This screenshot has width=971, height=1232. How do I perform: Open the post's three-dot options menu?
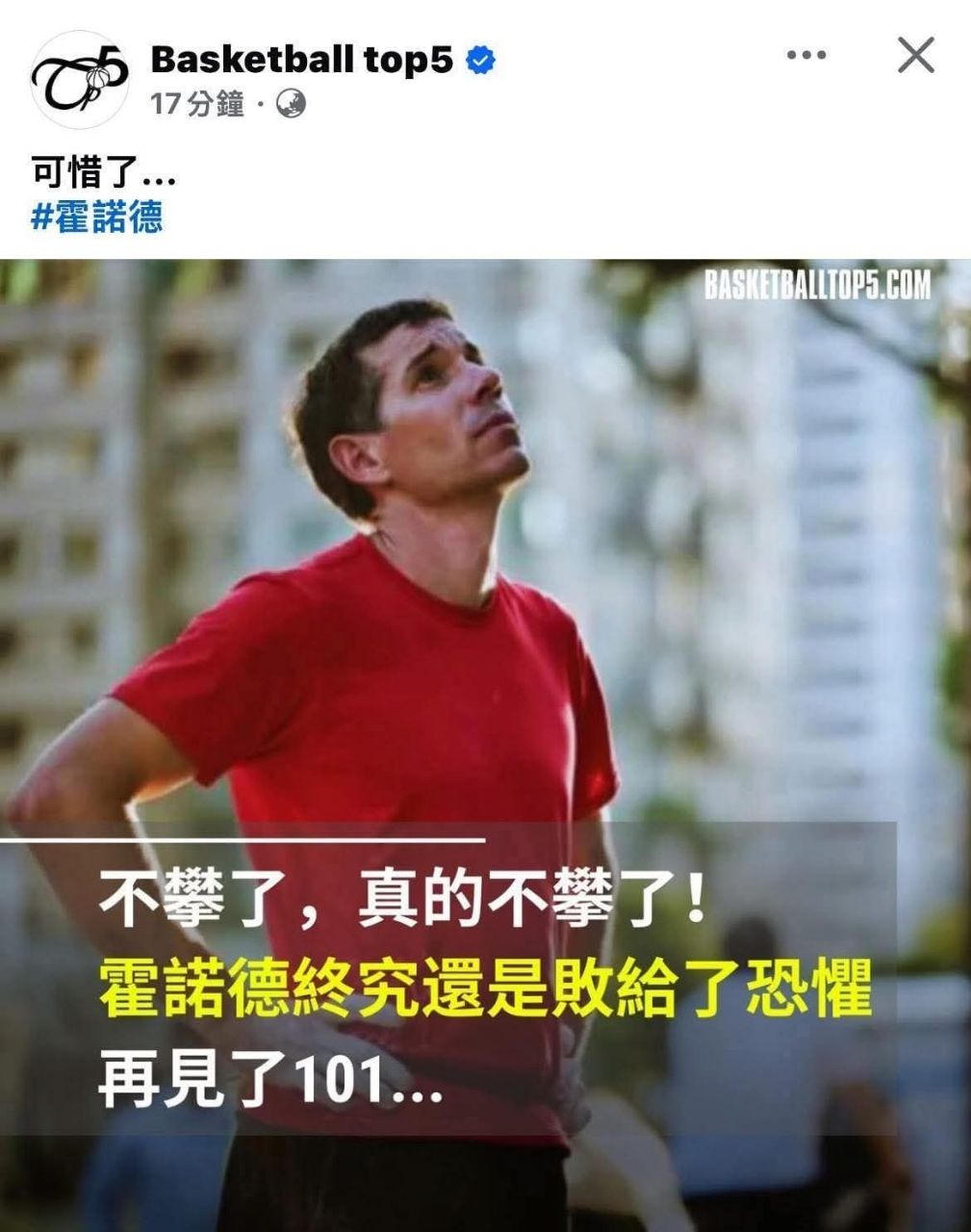(x=805, y=55)
